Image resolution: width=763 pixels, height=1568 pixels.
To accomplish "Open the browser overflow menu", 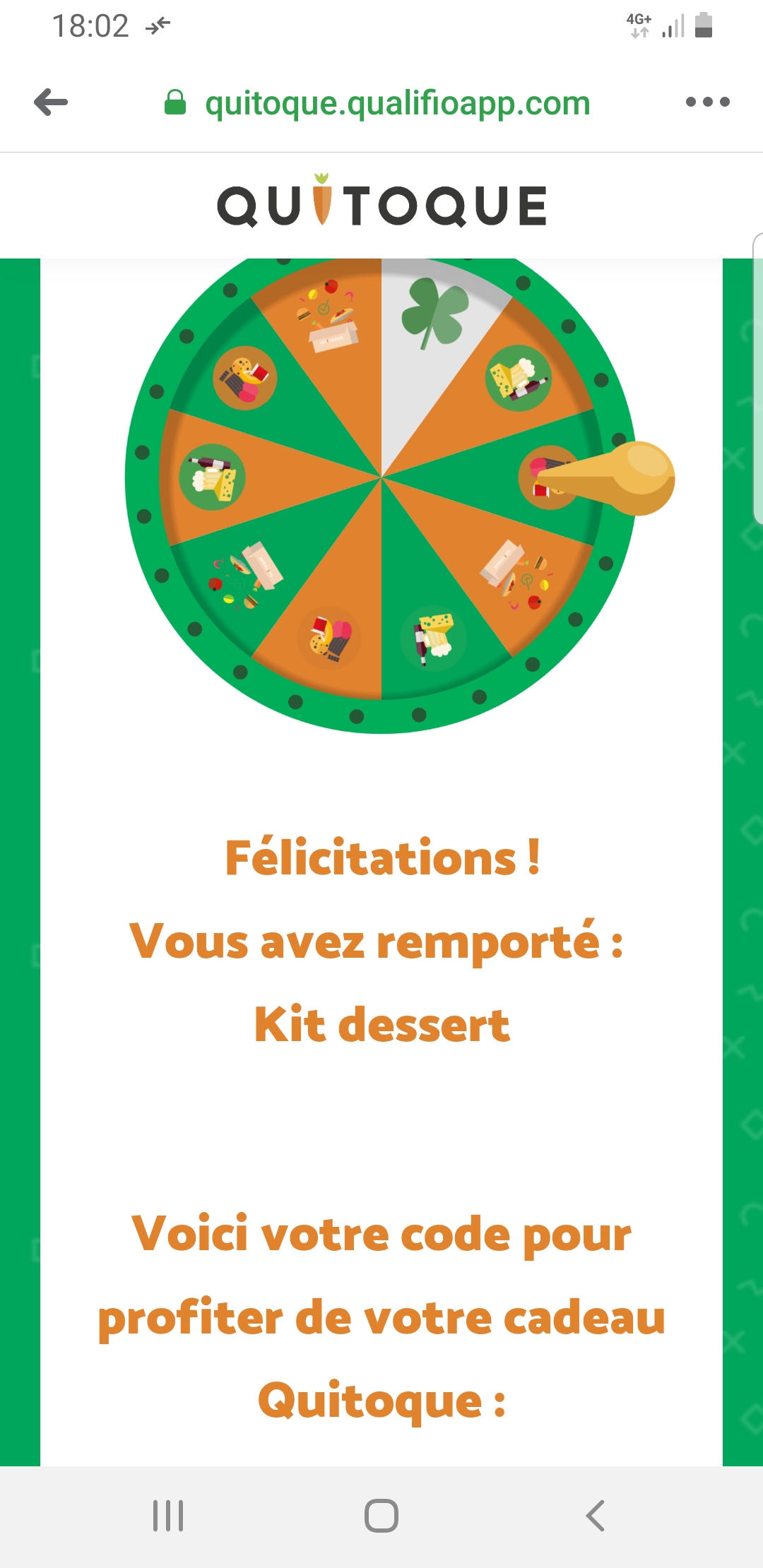I will tap(707, 102).
